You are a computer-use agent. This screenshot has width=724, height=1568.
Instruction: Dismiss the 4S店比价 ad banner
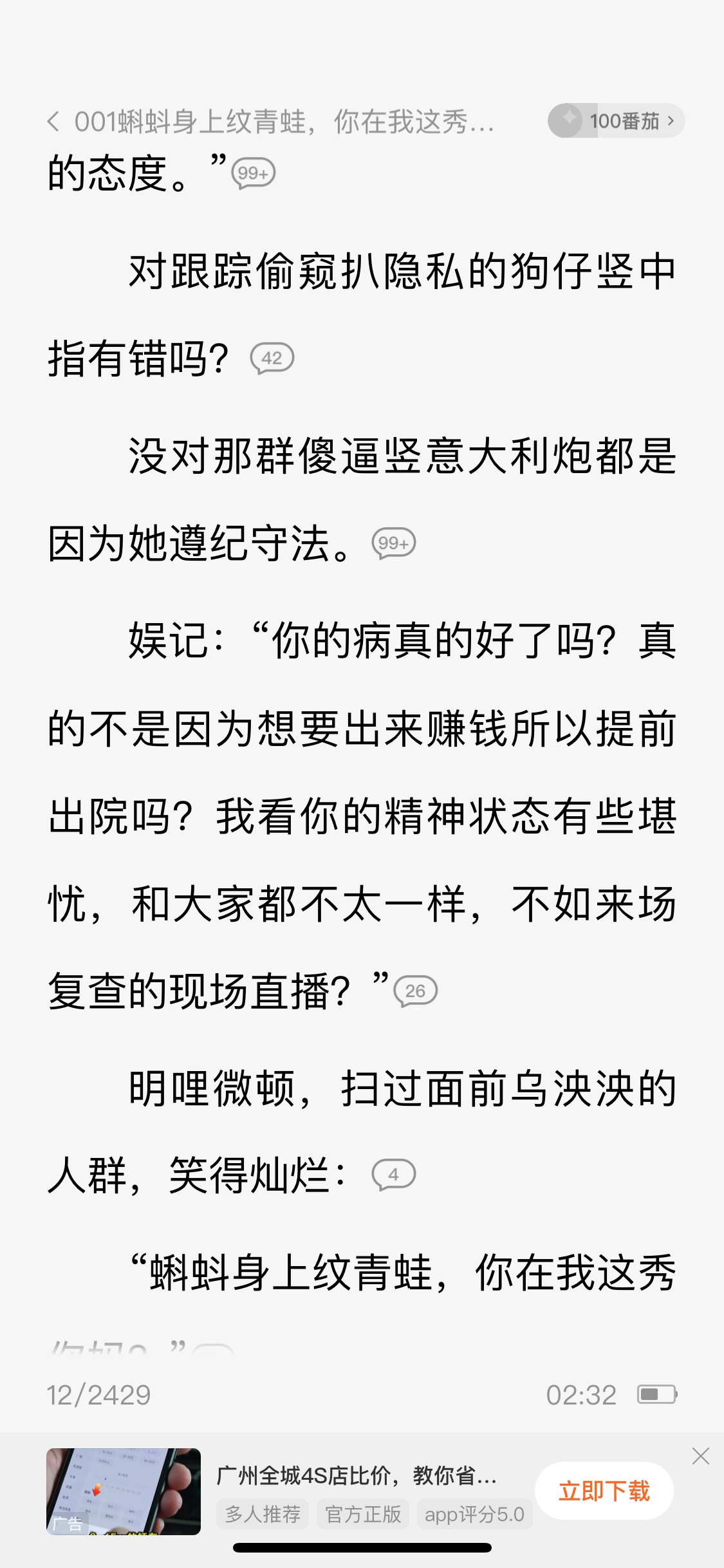pos(701,1456)
